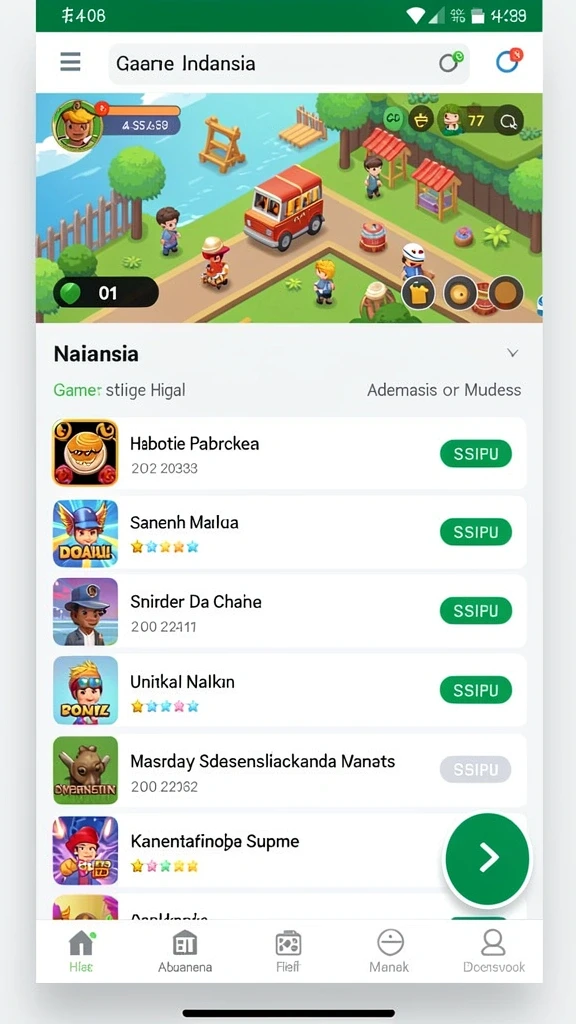Switch to the Abuanena tab
The height and width of the screenshot is (1024, 576).
185,951
